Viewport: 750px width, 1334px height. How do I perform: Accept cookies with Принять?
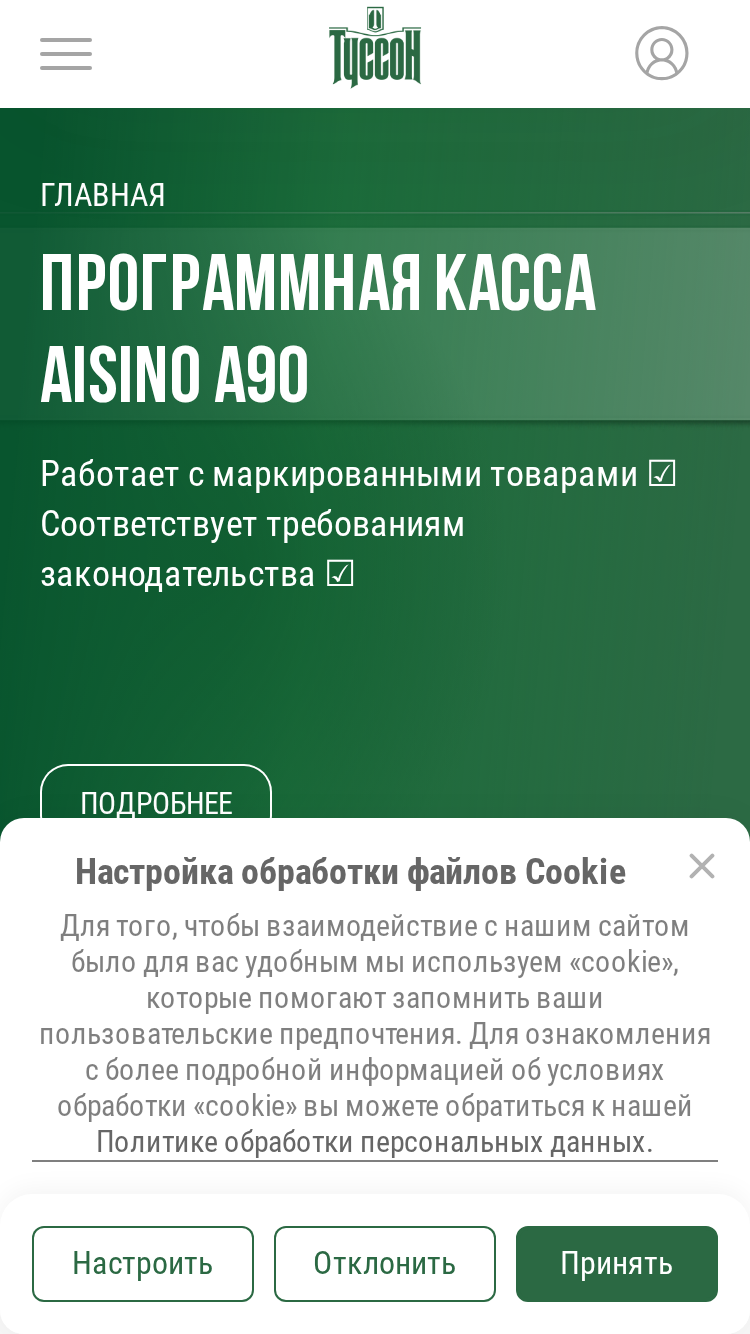click(617, 1264)
